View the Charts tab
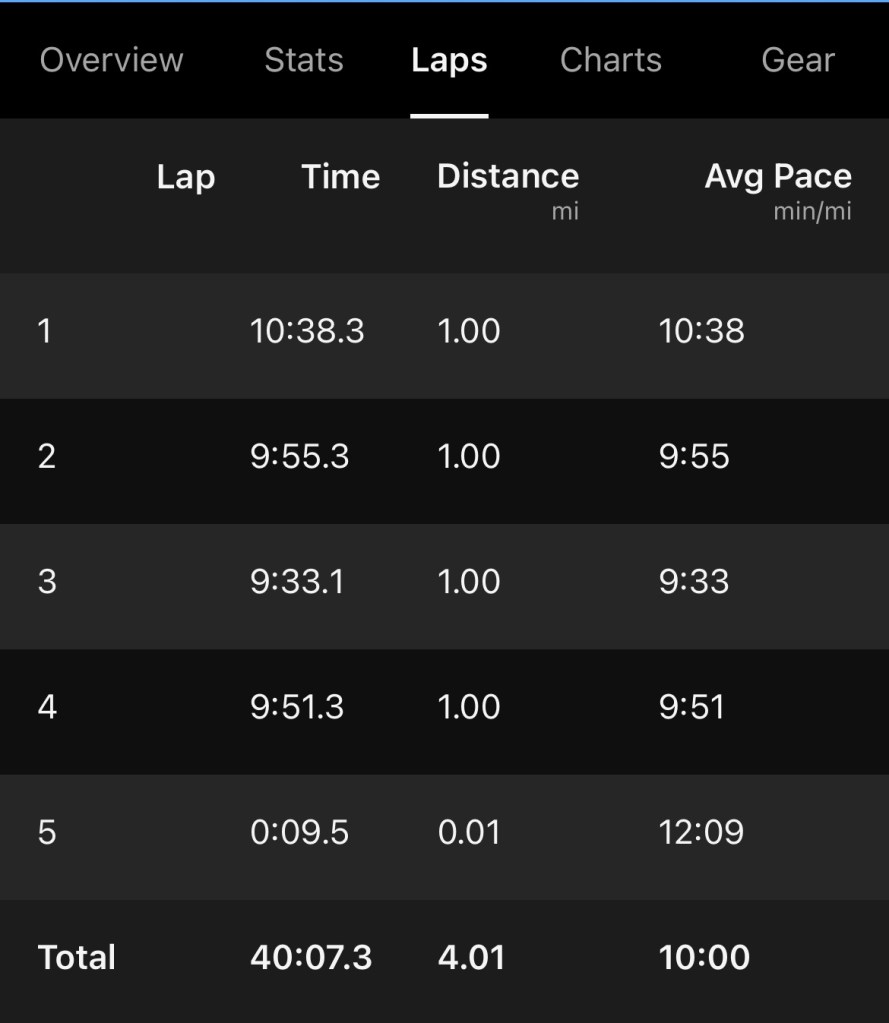 610,60
